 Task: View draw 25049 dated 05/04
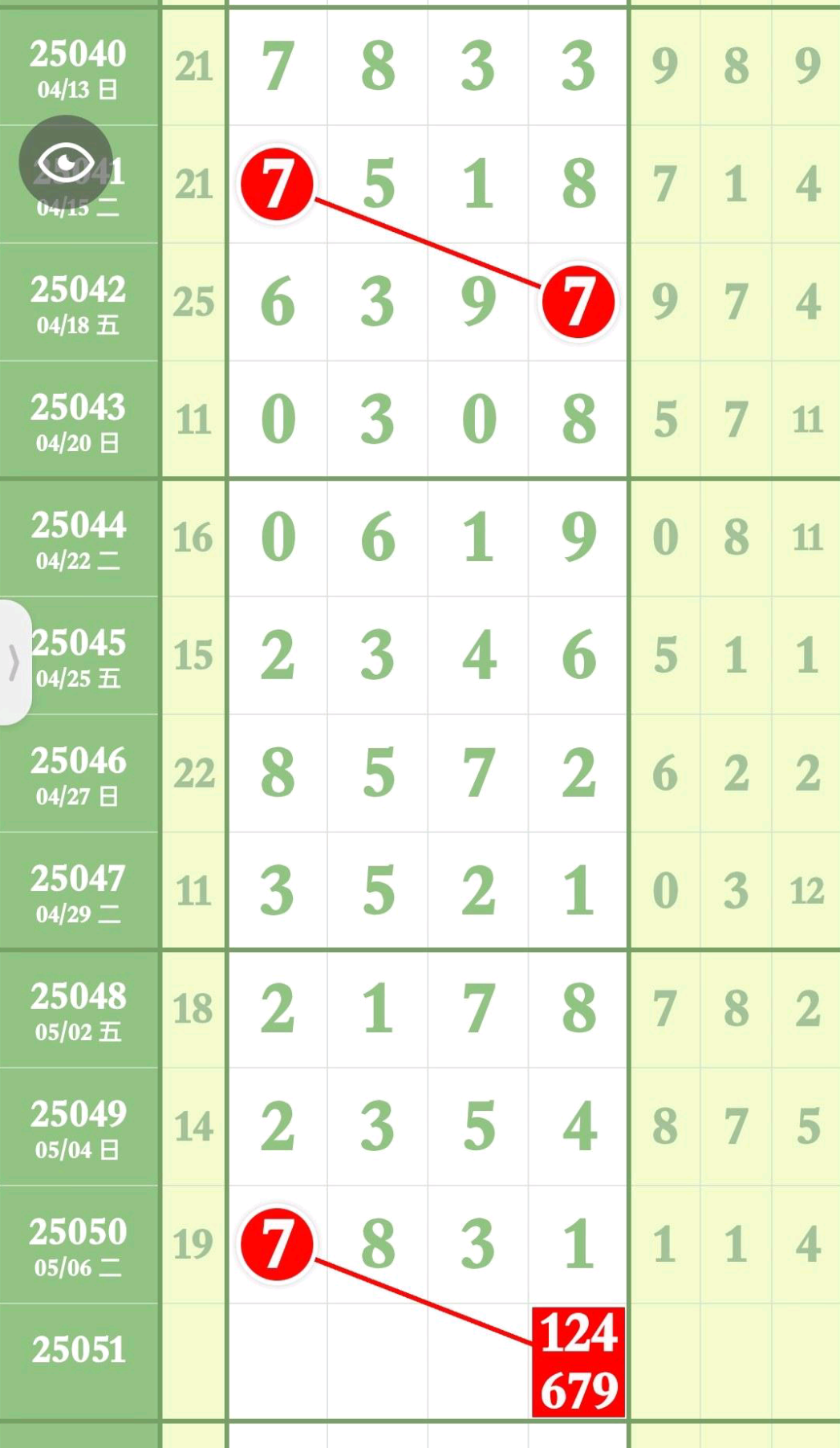(x=78, y=1125)
